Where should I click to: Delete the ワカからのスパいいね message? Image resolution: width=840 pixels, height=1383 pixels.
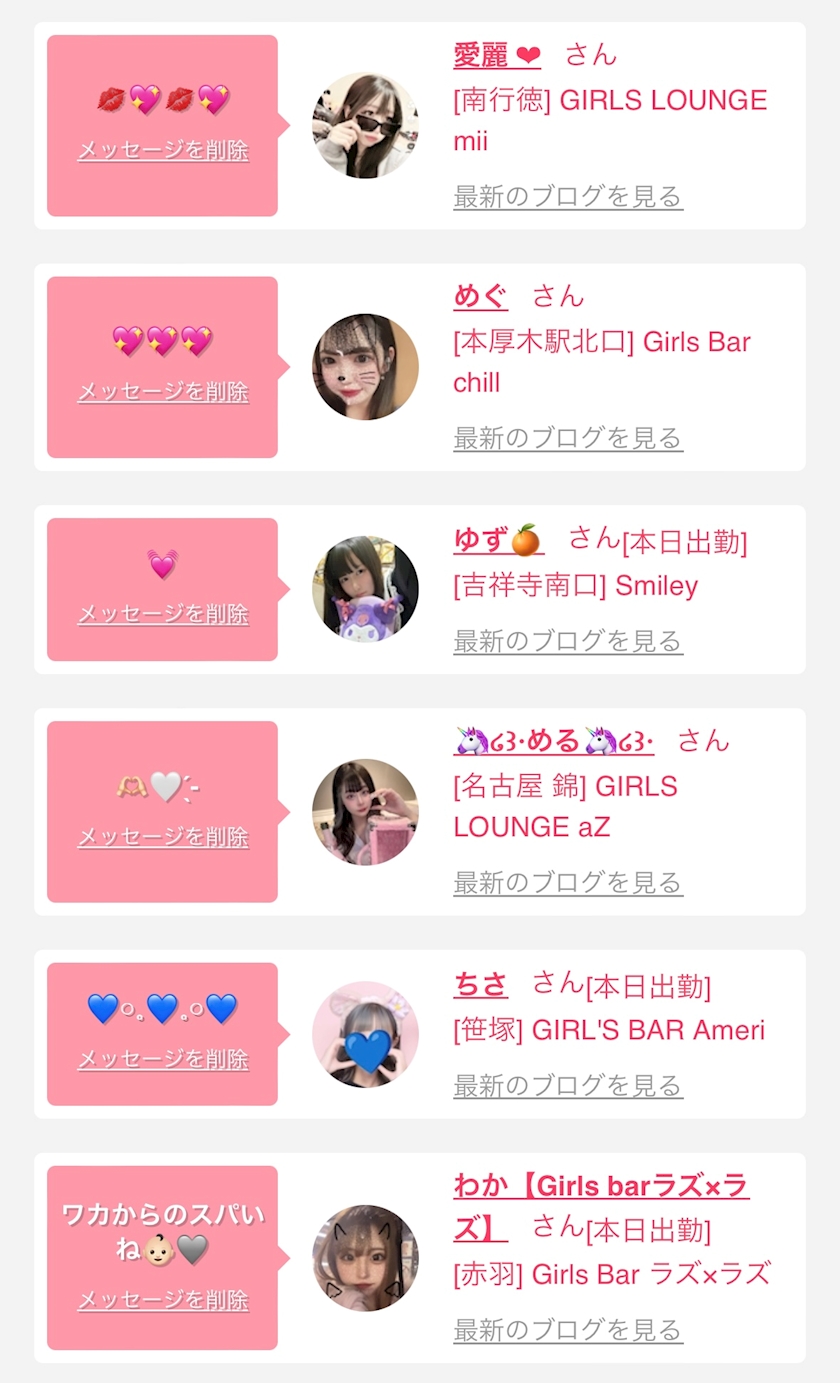coord(163,1300)
